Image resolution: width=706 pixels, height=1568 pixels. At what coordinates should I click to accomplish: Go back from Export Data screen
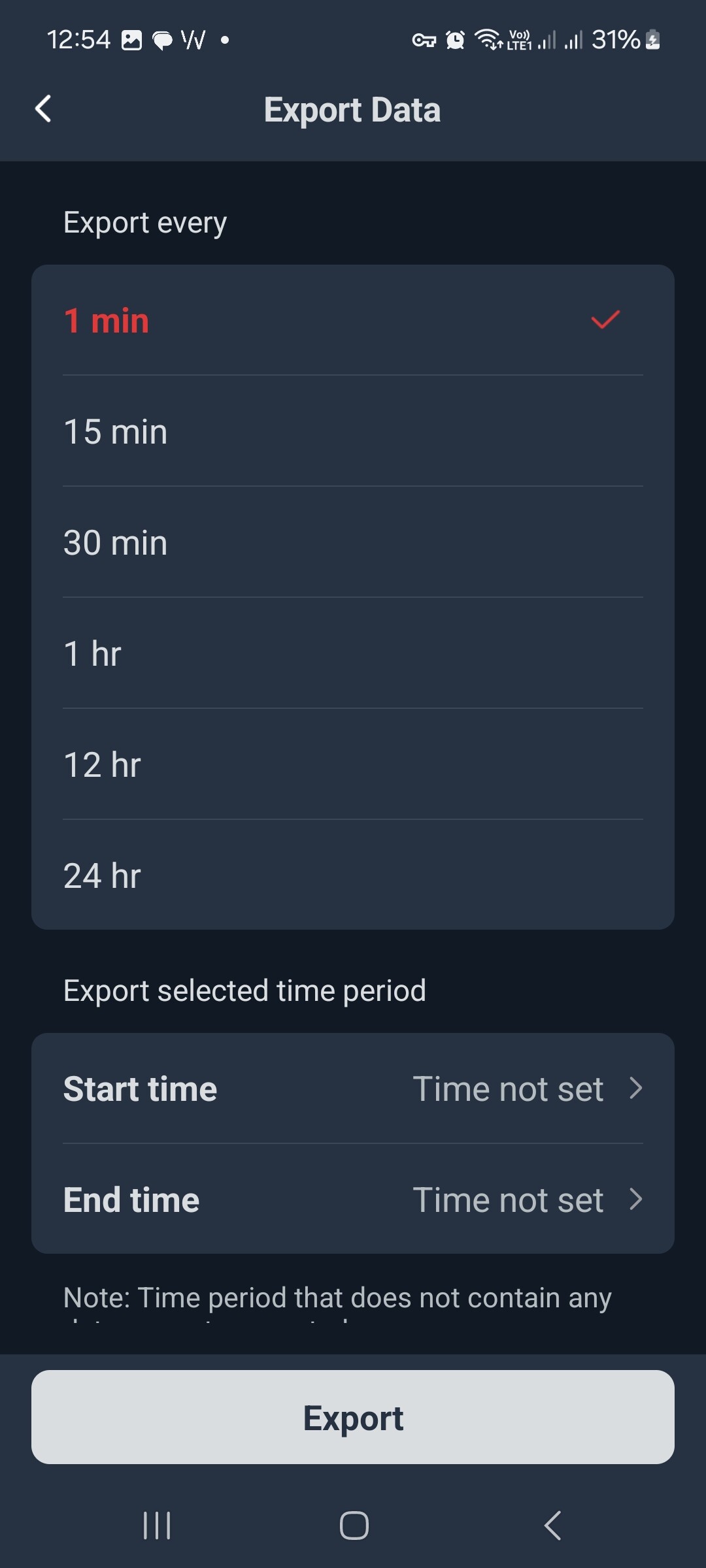[43, 109]
